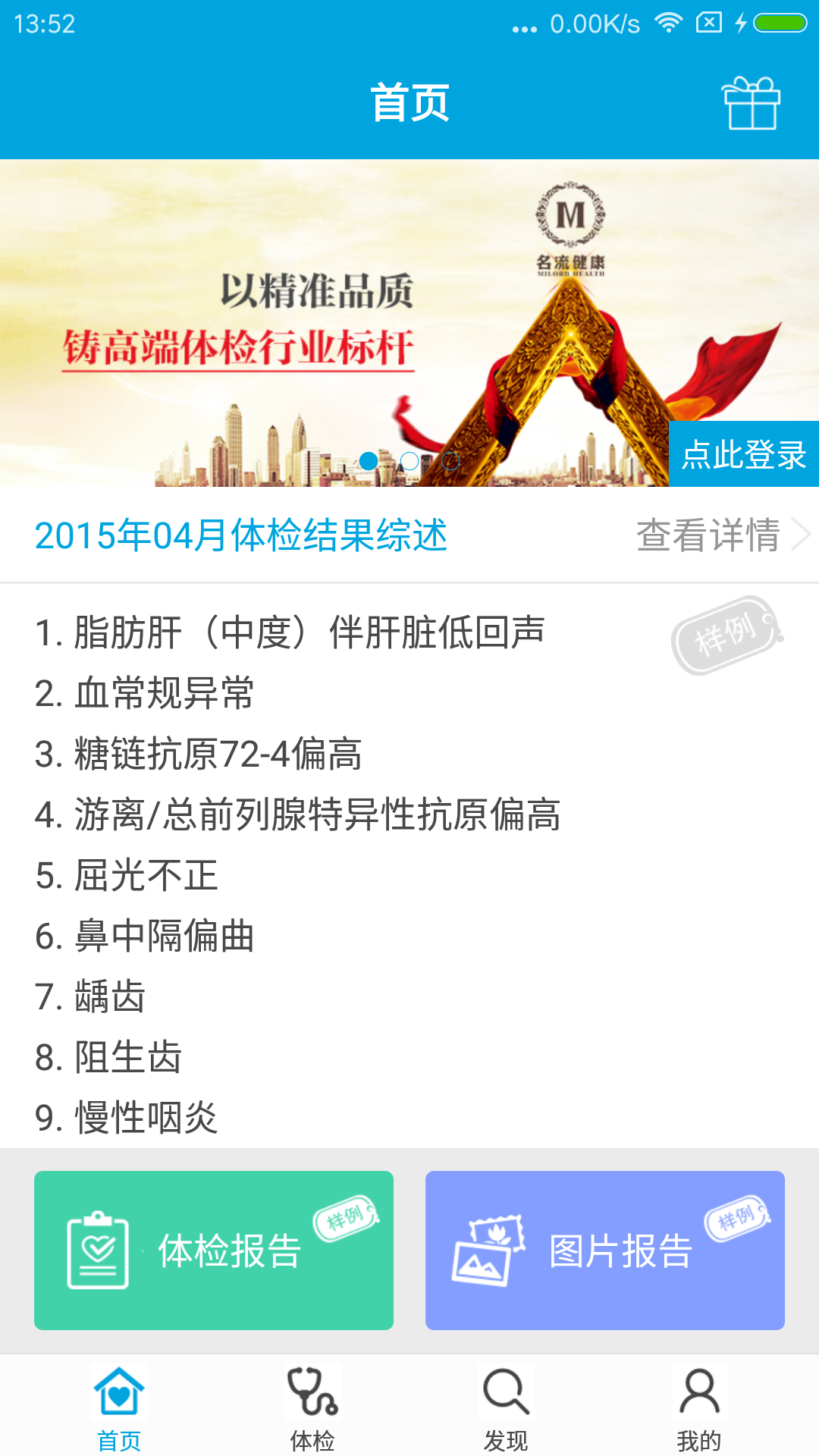Select the 首页 tab
This screenshot has width=819, height=1456.
[119, 1407]
